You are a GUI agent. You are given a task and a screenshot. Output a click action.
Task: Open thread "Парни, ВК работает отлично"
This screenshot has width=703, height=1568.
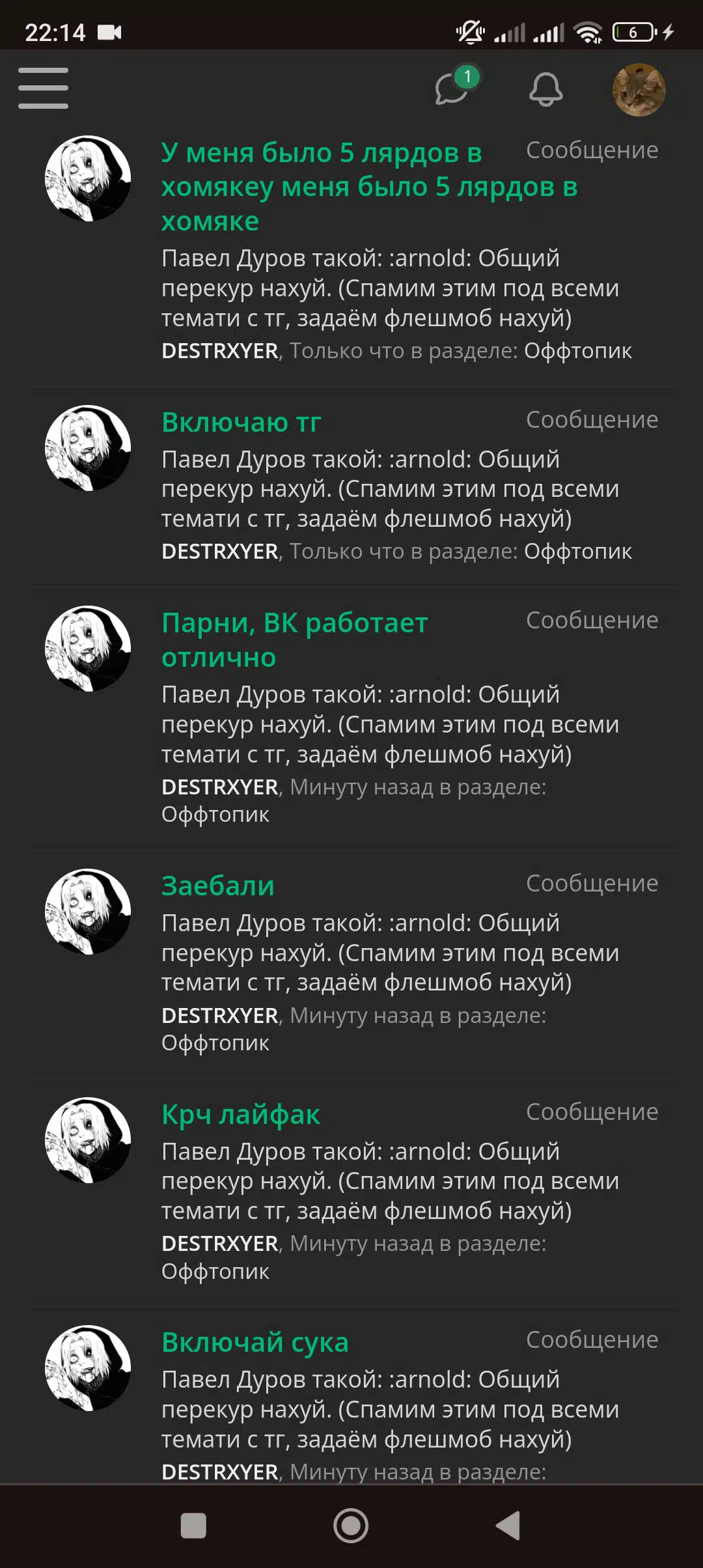click(295, 640)
